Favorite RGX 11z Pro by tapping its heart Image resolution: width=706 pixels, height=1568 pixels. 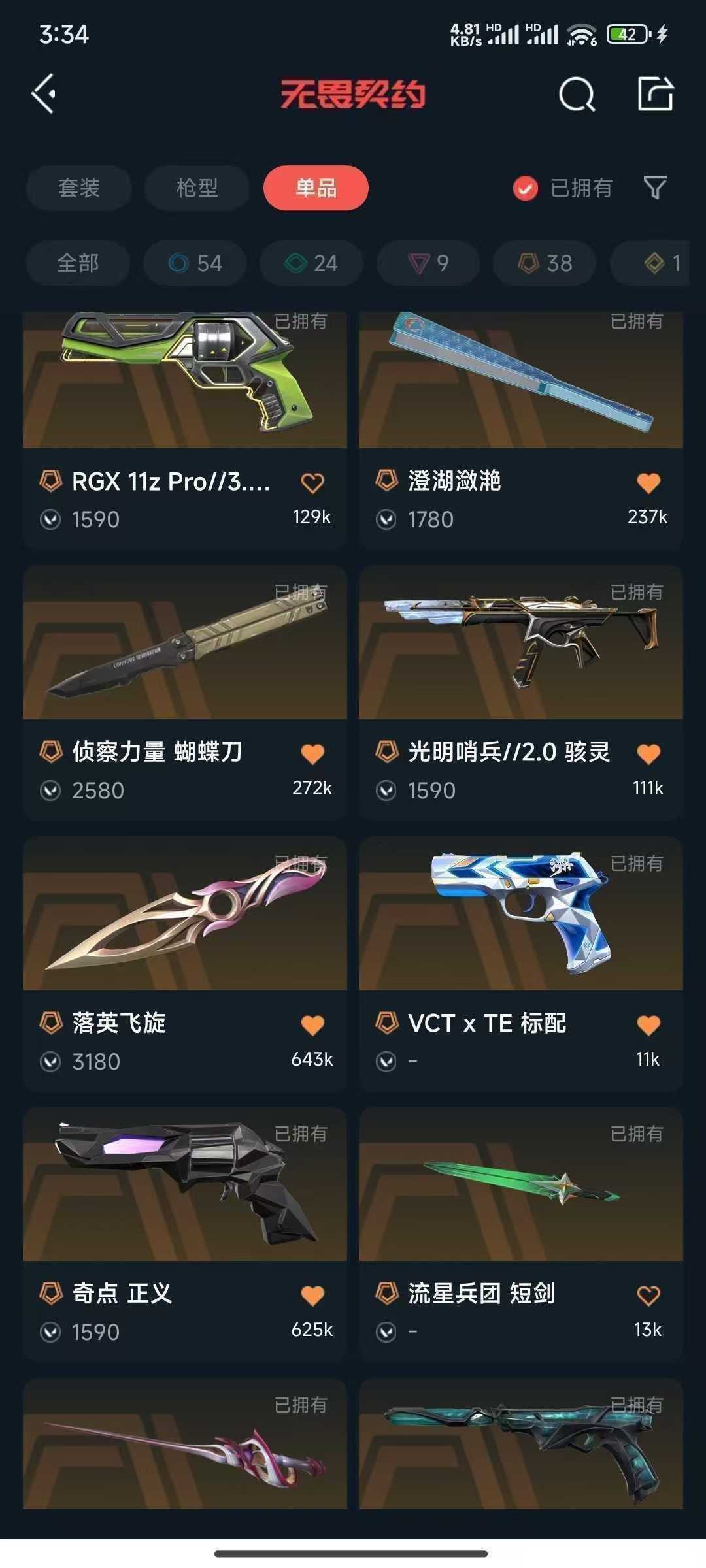pyautogui.click(x=311, y=482)
